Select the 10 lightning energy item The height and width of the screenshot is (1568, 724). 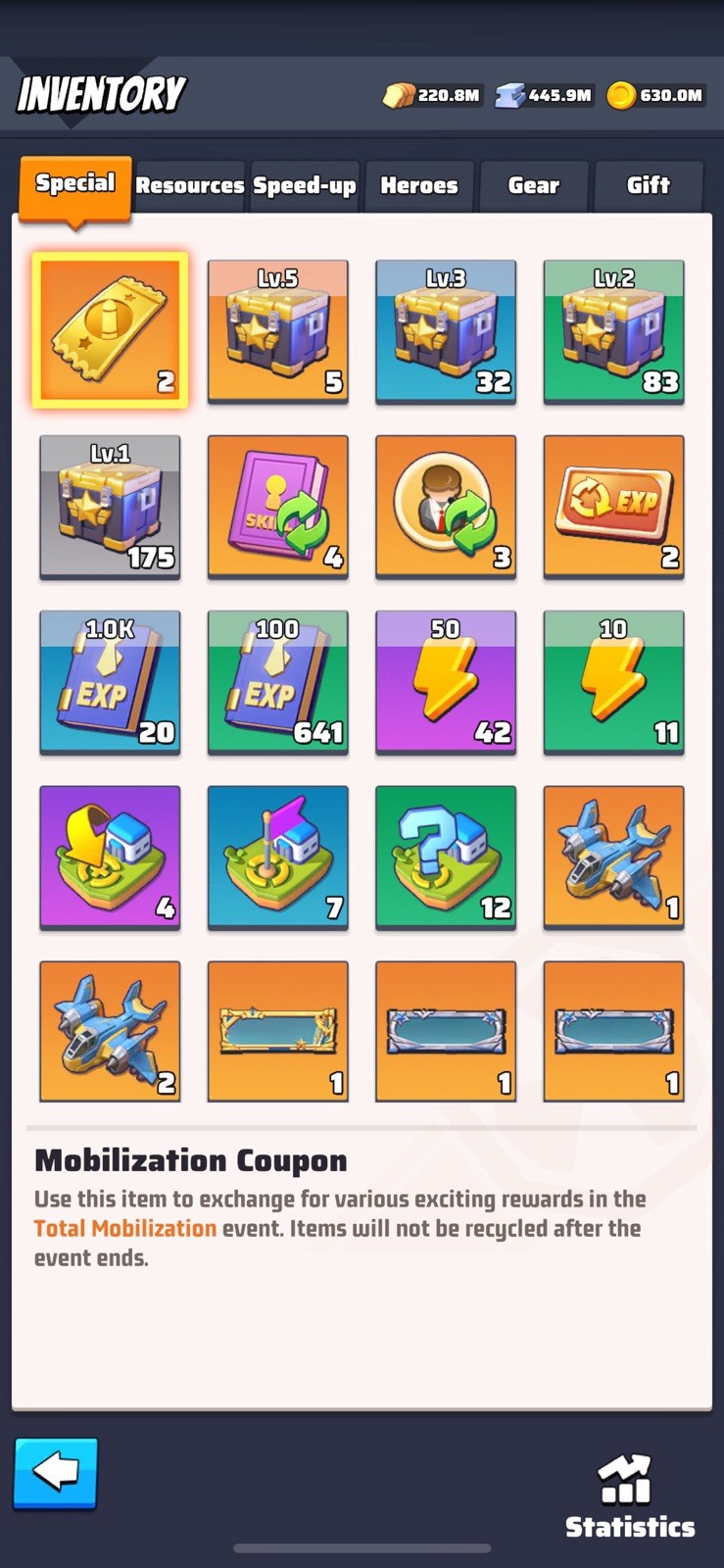(x=613, y=682)
